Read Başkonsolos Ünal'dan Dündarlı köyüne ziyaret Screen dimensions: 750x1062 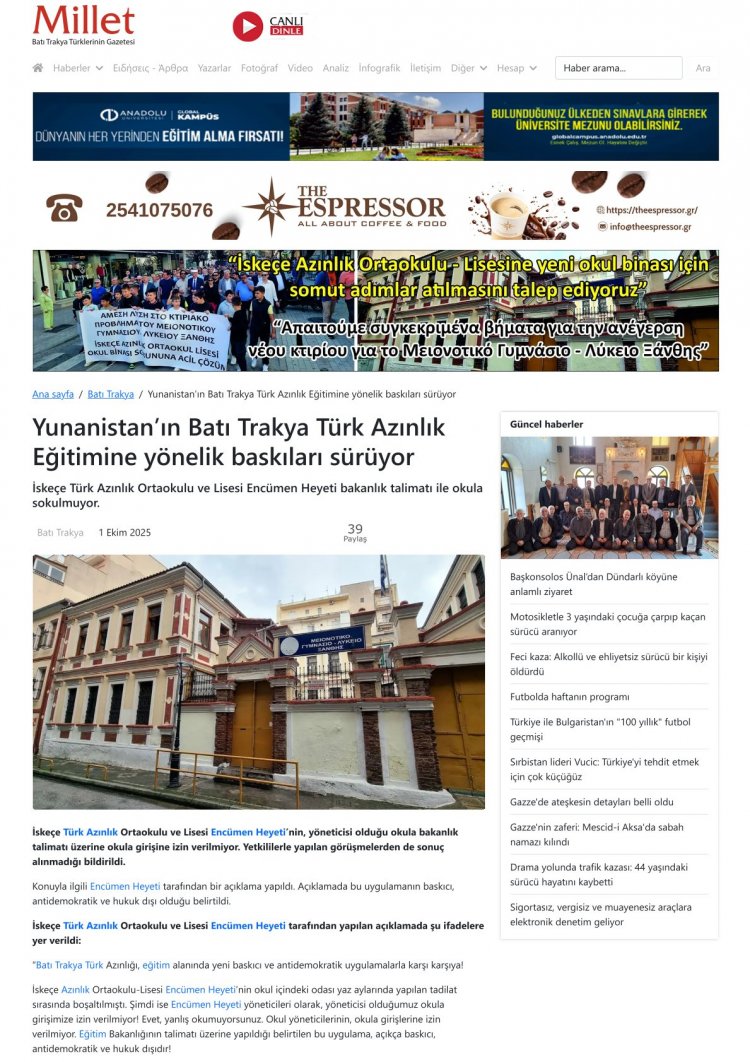click(593, 584)
